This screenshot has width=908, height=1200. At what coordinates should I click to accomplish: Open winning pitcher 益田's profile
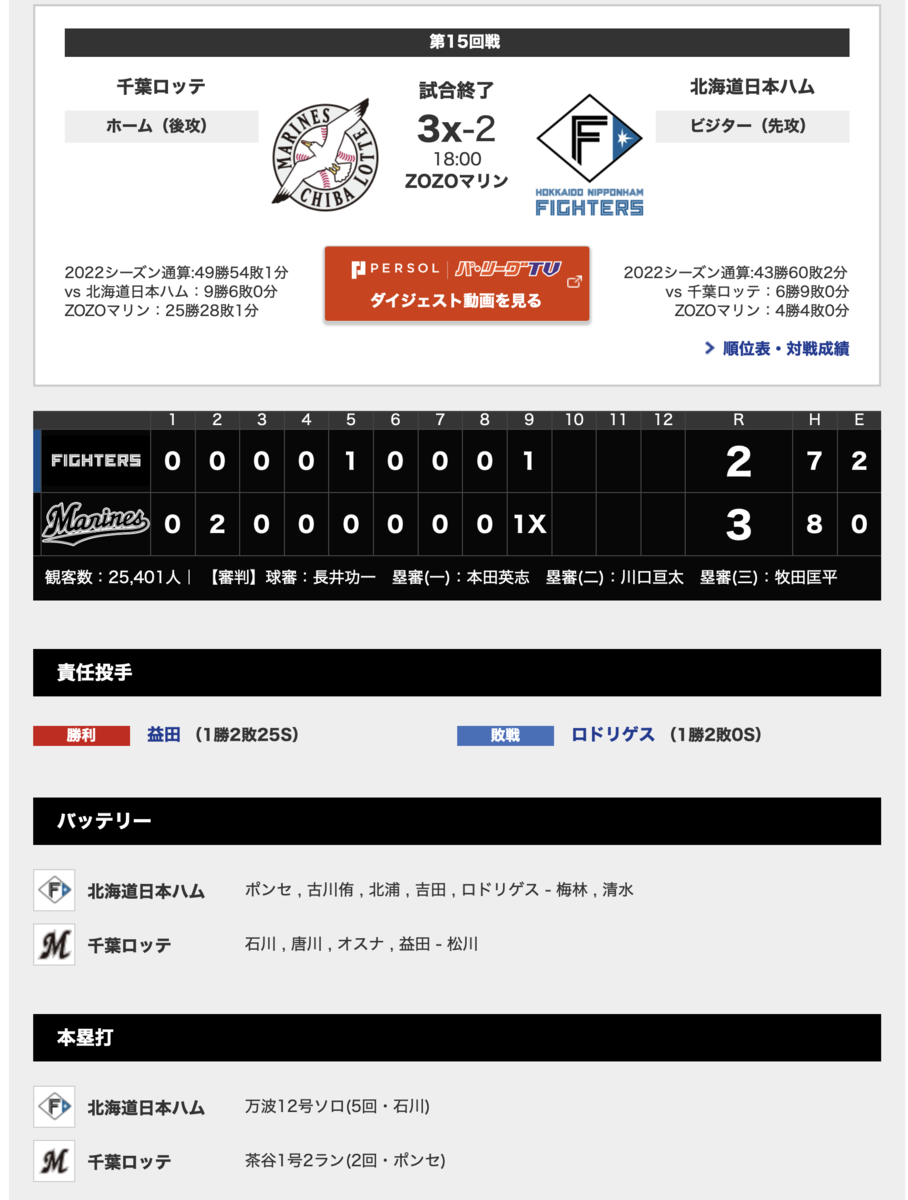point(164,735)
